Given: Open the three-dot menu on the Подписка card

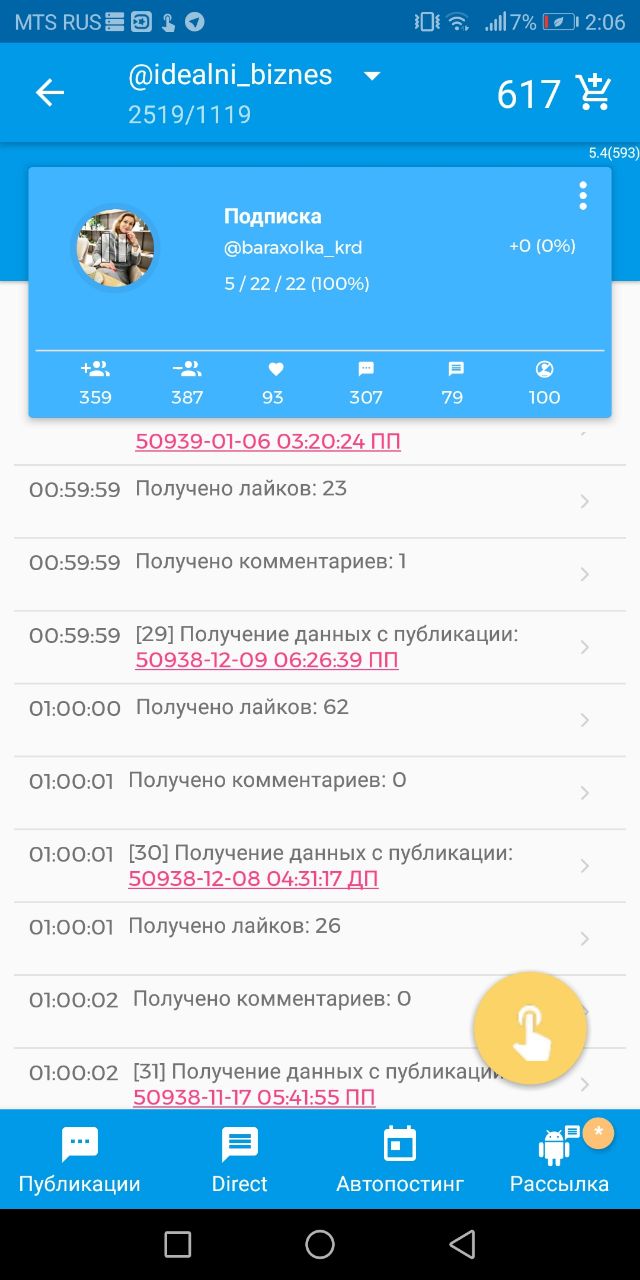Looking at the screenshot, I should click(583, 195).
